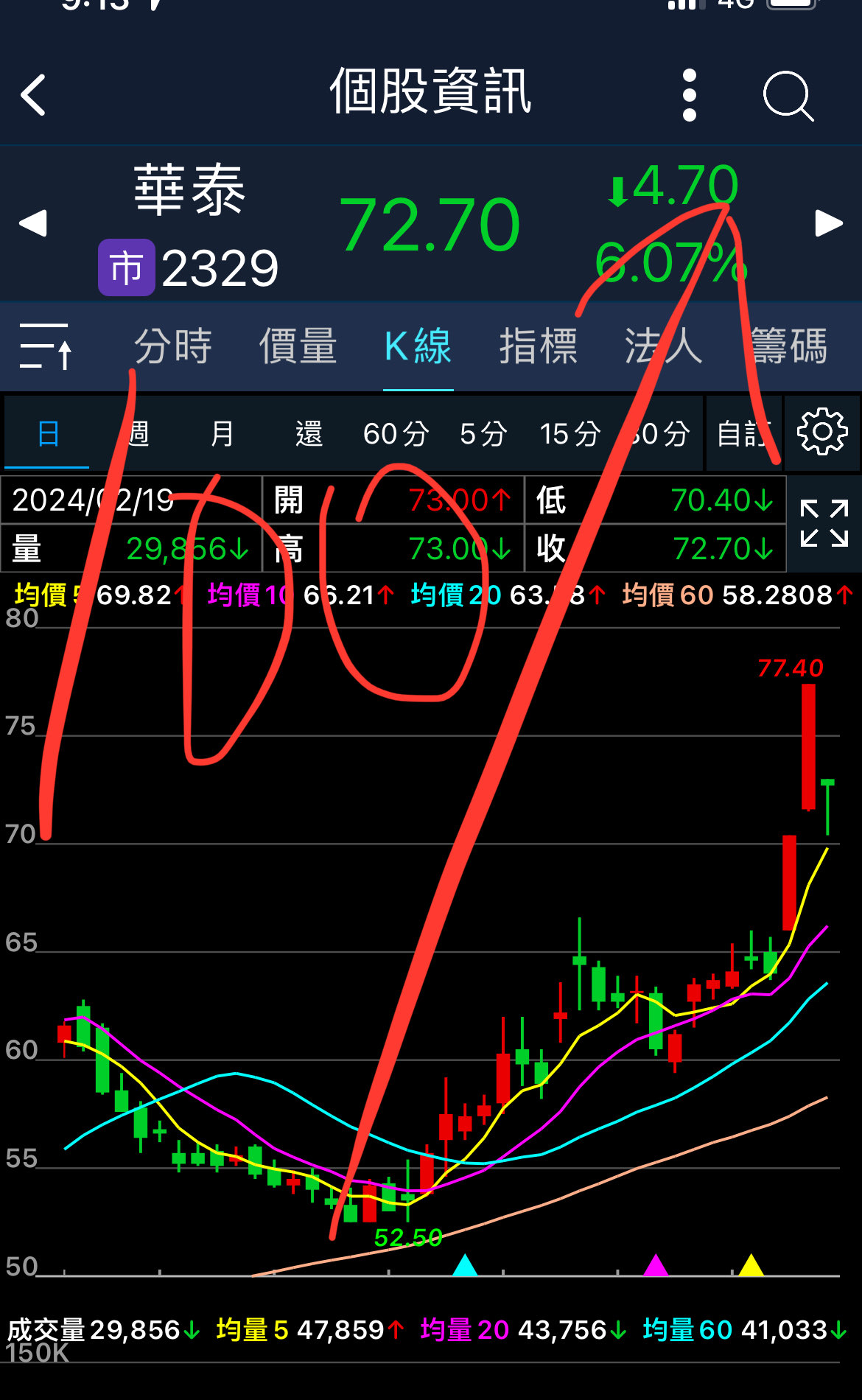Select the 還 adjusted chart option
Screen dimensions: 862x1400
309,433
